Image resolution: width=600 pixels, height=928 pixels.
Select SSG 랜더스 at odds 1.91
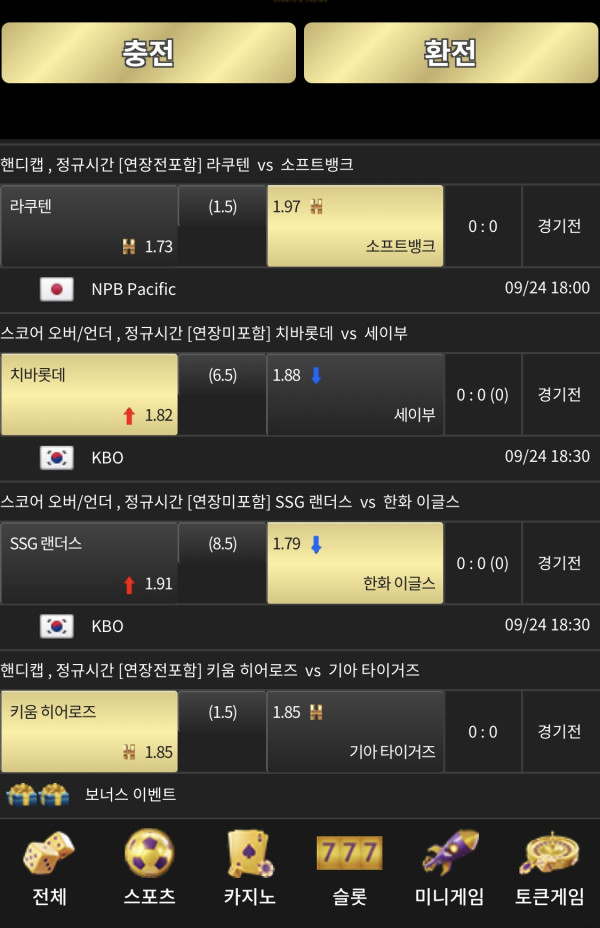point(89,562)
